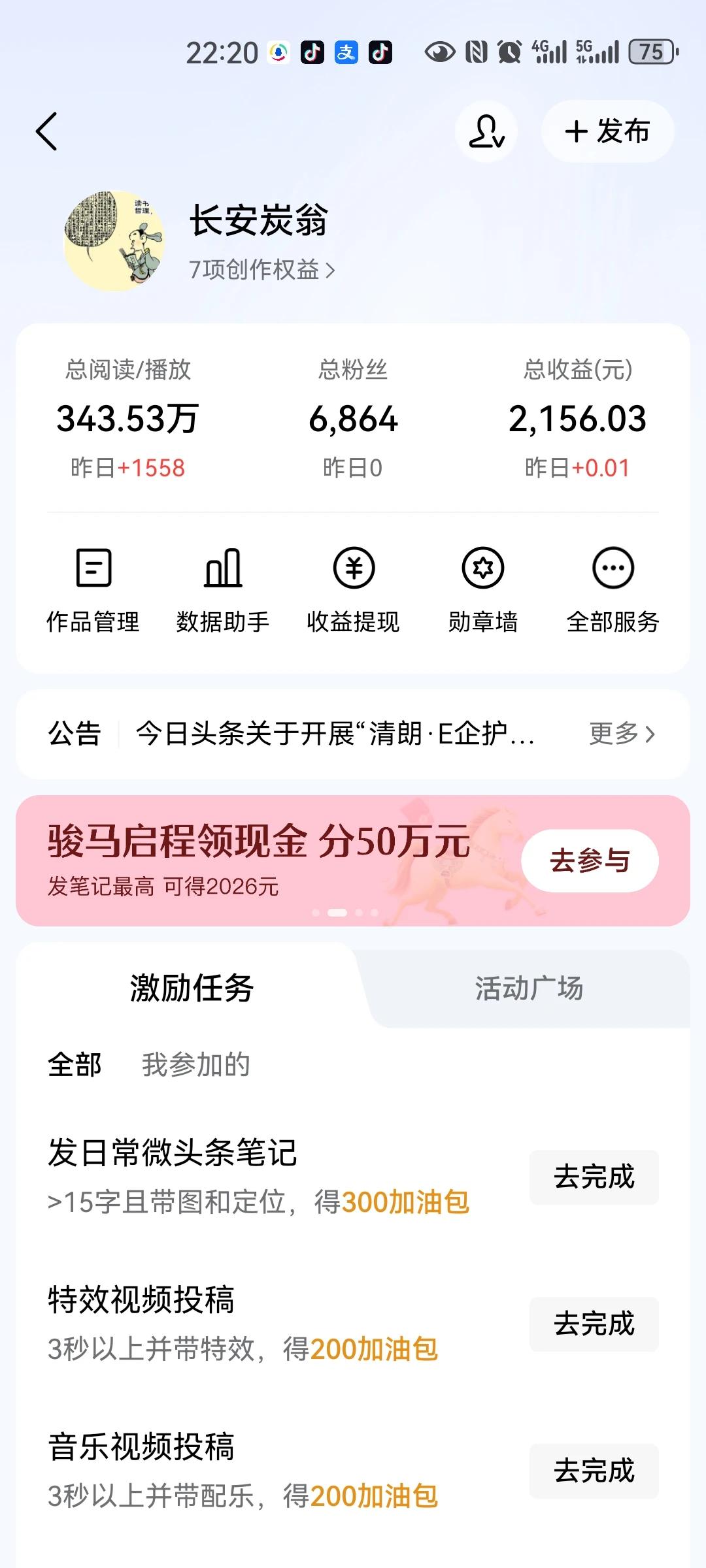The height and width of the screenshot is (1568, 706).
Task: Open 收益提现 (withdraw earnings)
Action: (x=353, y=591)
